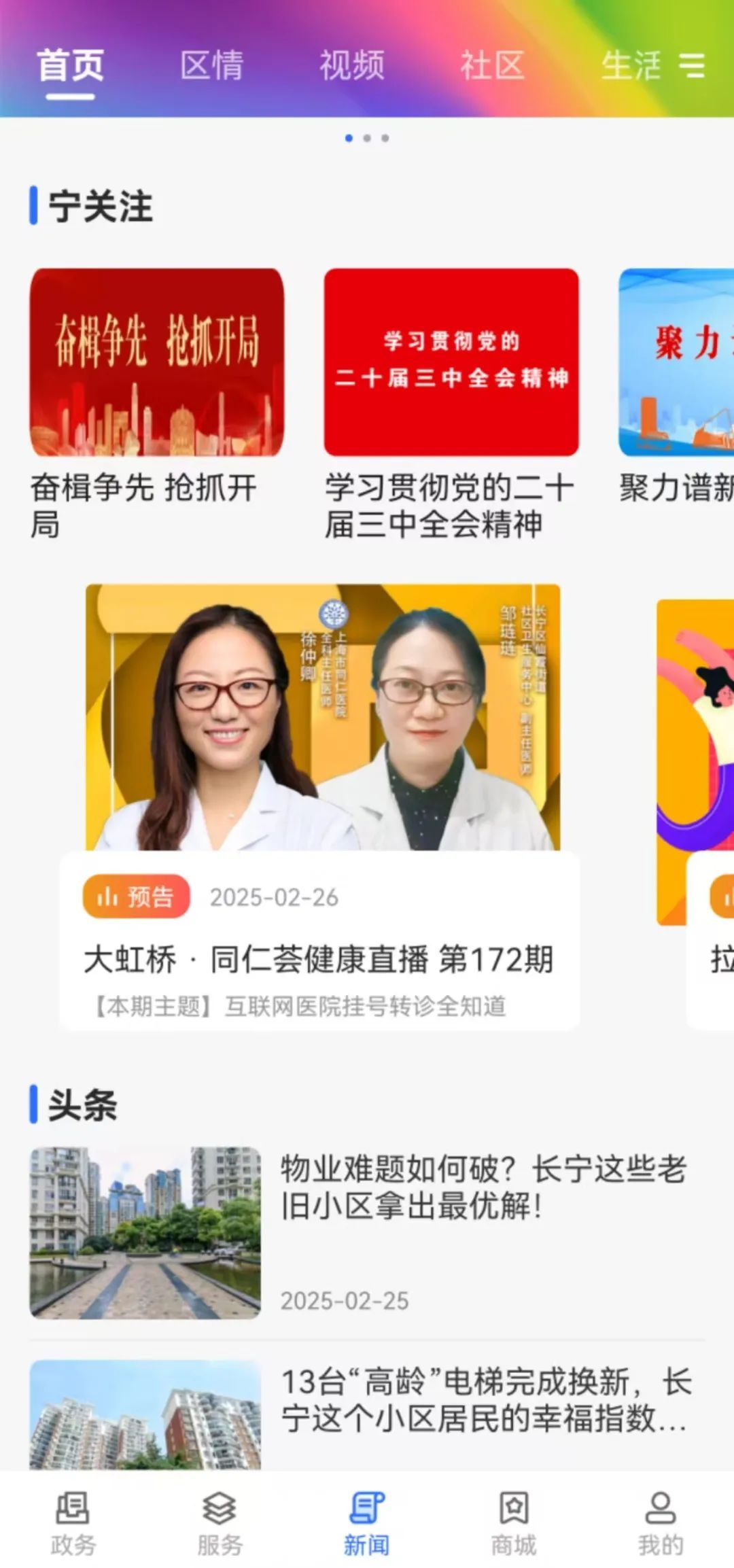This screenshot has width=734, height=1568.
Task: Open the hamburger menu for more channels
Action: pos(692,66)
